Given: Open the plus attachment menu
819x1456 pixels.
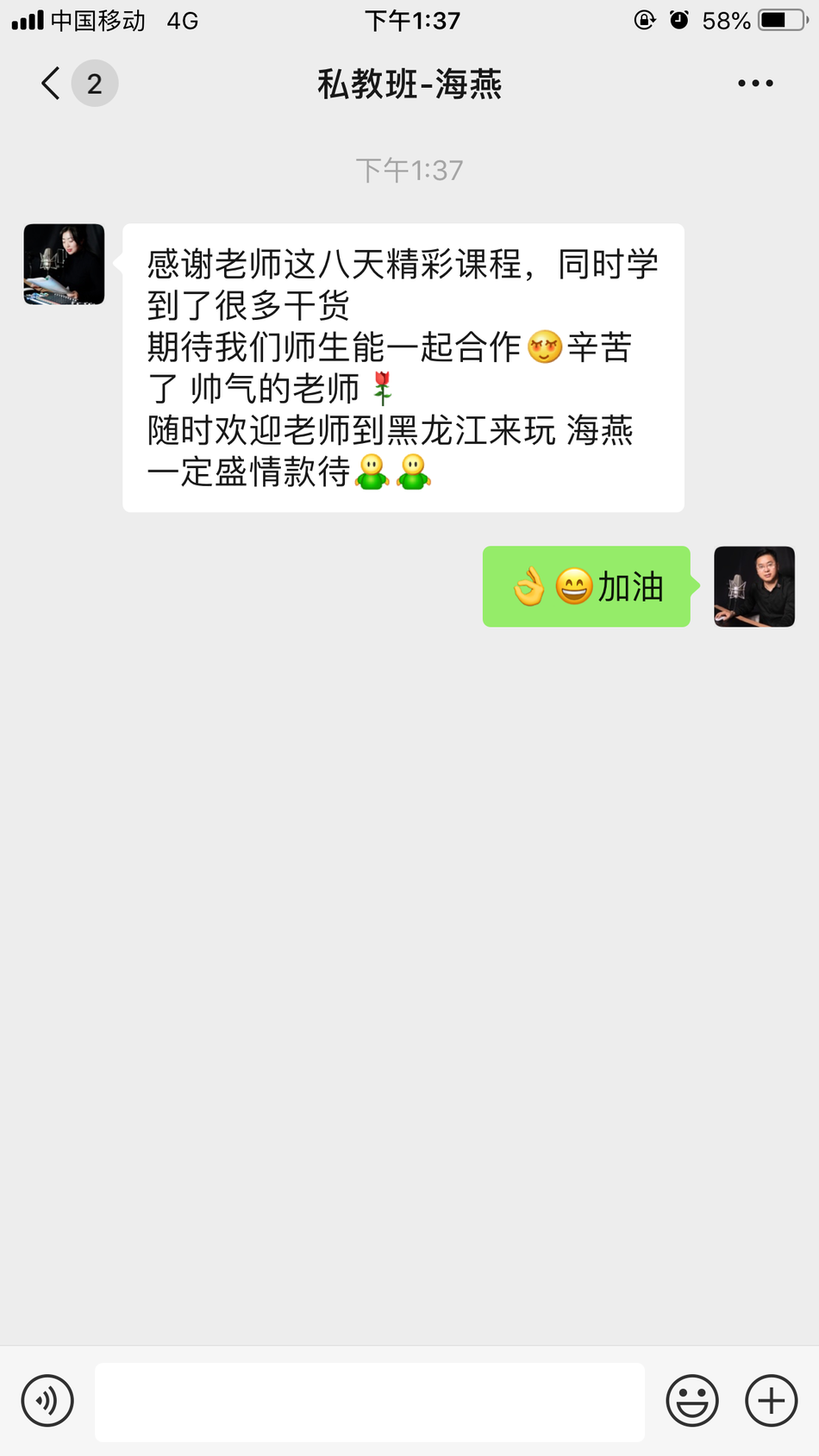Looking at the screenshot, I should (x=771, y=1400).
